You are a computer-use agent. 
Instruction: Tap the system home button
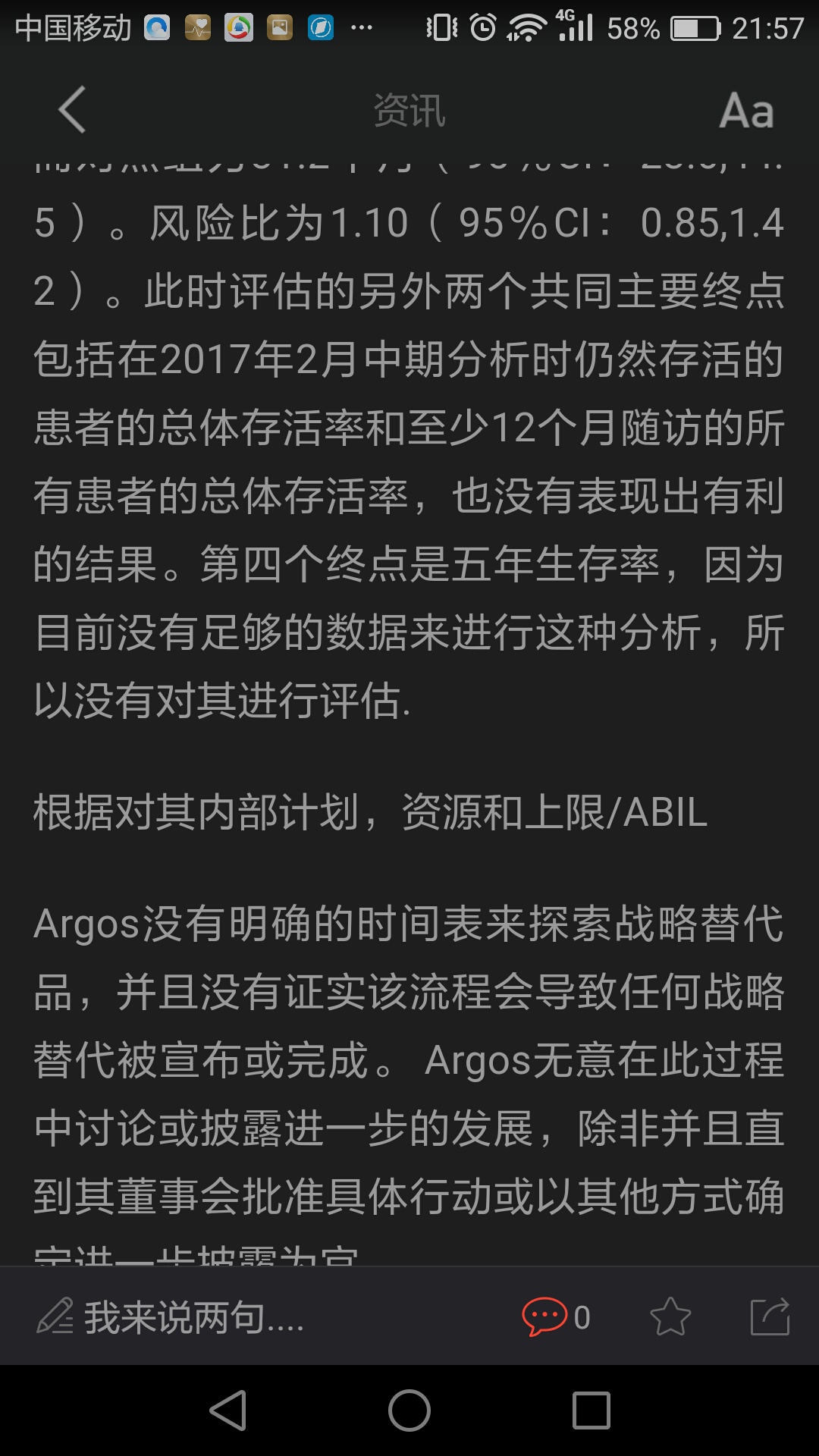coord(409,1410)
